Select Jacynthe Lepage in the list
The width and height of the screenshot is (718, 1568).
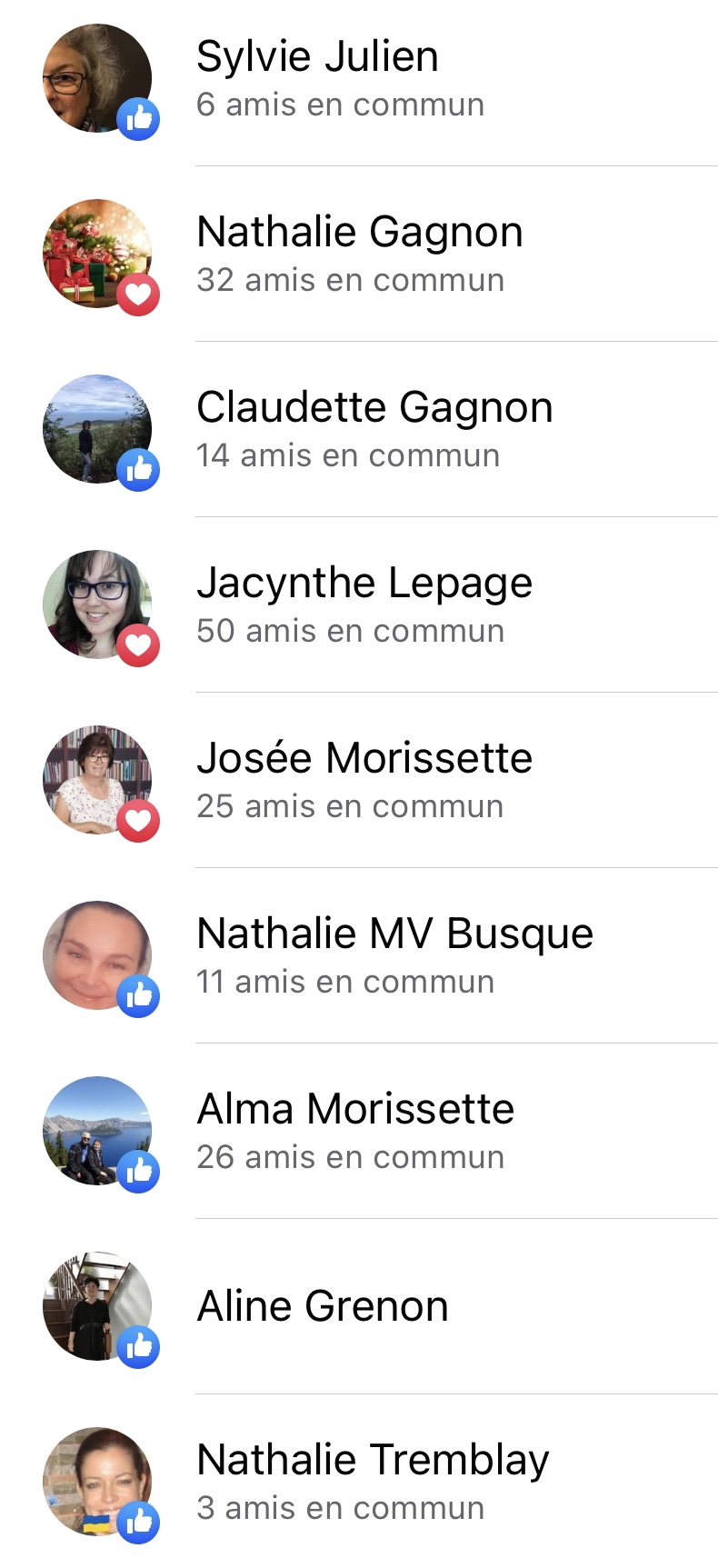364,584
